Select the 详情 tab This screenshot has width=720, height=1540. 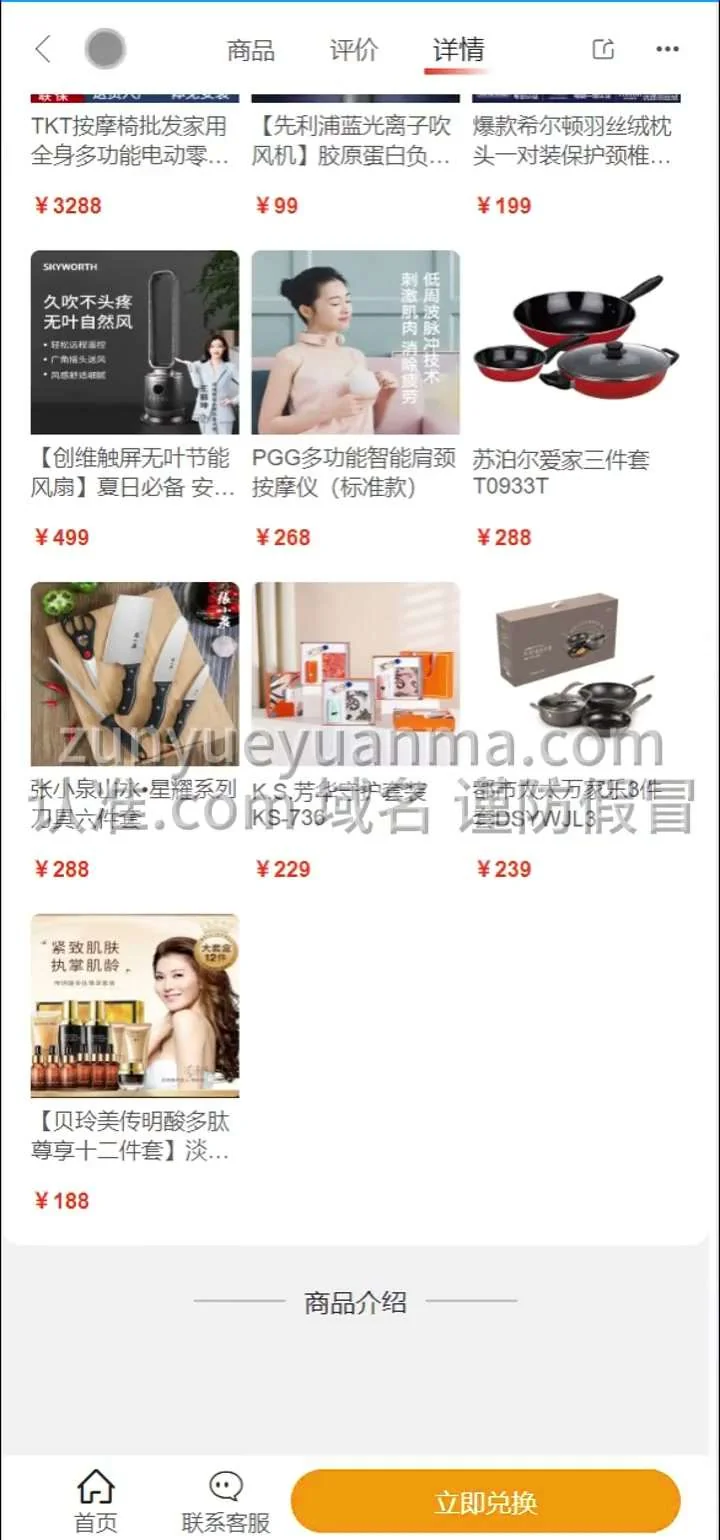click(x=458, y=50)
